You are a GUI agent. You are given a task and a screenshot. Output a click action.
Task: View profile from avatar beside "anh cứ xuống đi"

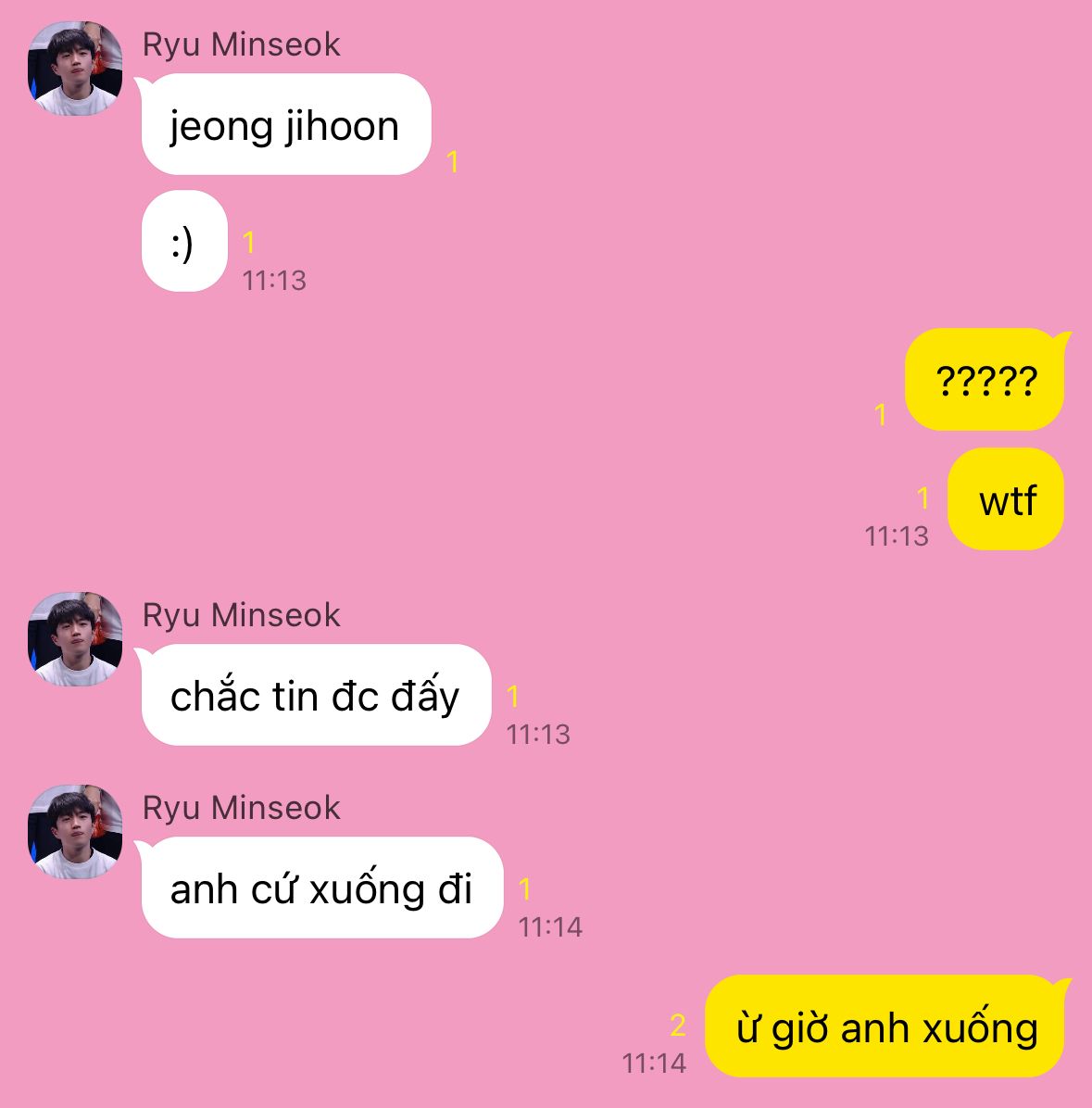(x=75, y=832)
